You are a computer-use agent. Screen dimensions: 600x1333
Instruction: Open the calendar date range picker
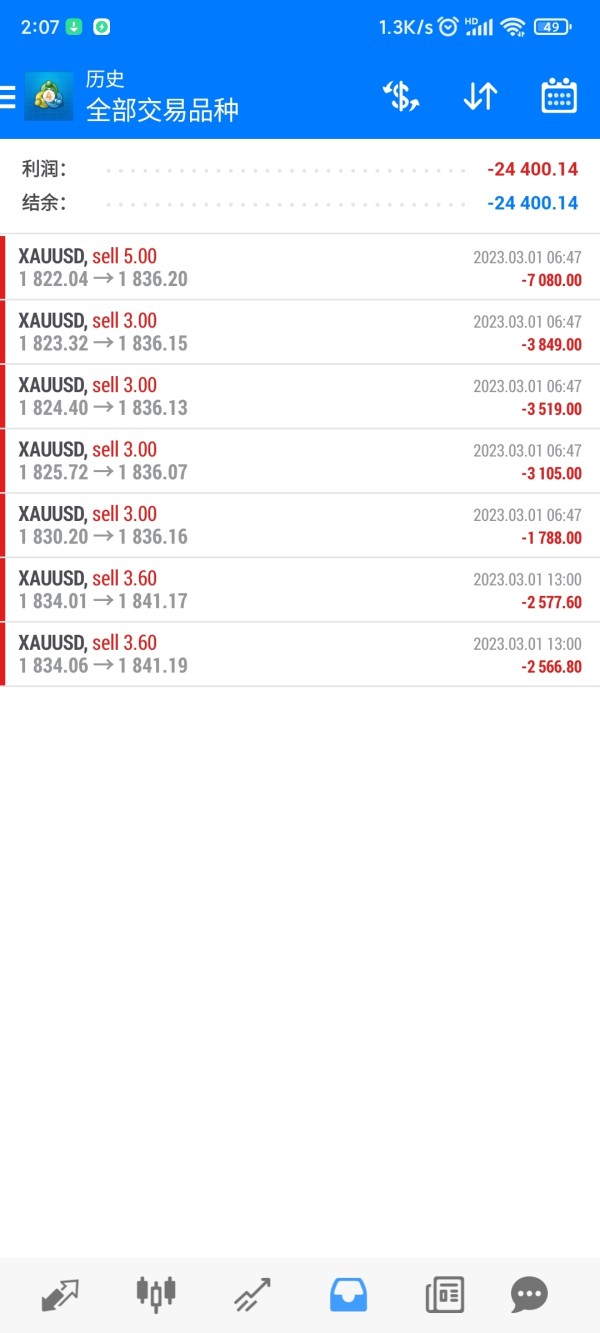point(559,96)
